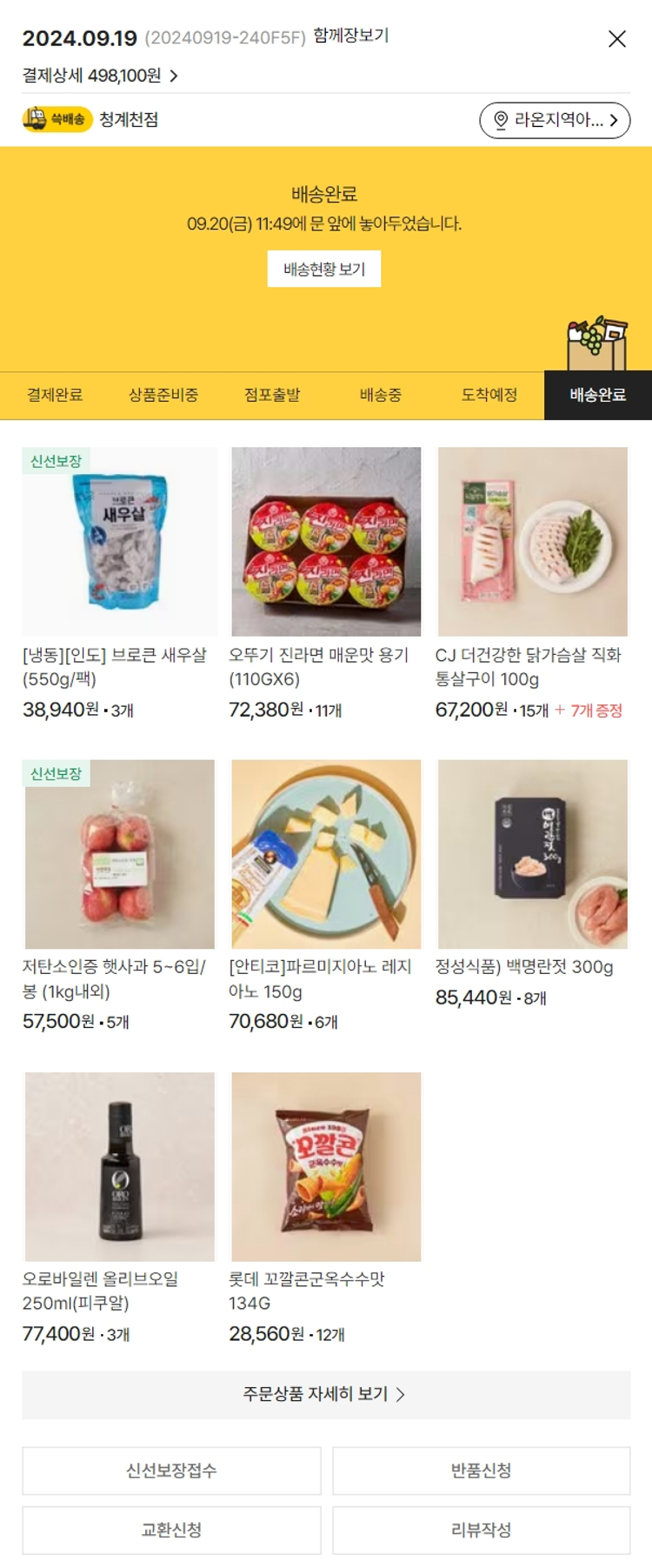Open 오로바일렌 올리브오일 250ml product

(120, 1167)
